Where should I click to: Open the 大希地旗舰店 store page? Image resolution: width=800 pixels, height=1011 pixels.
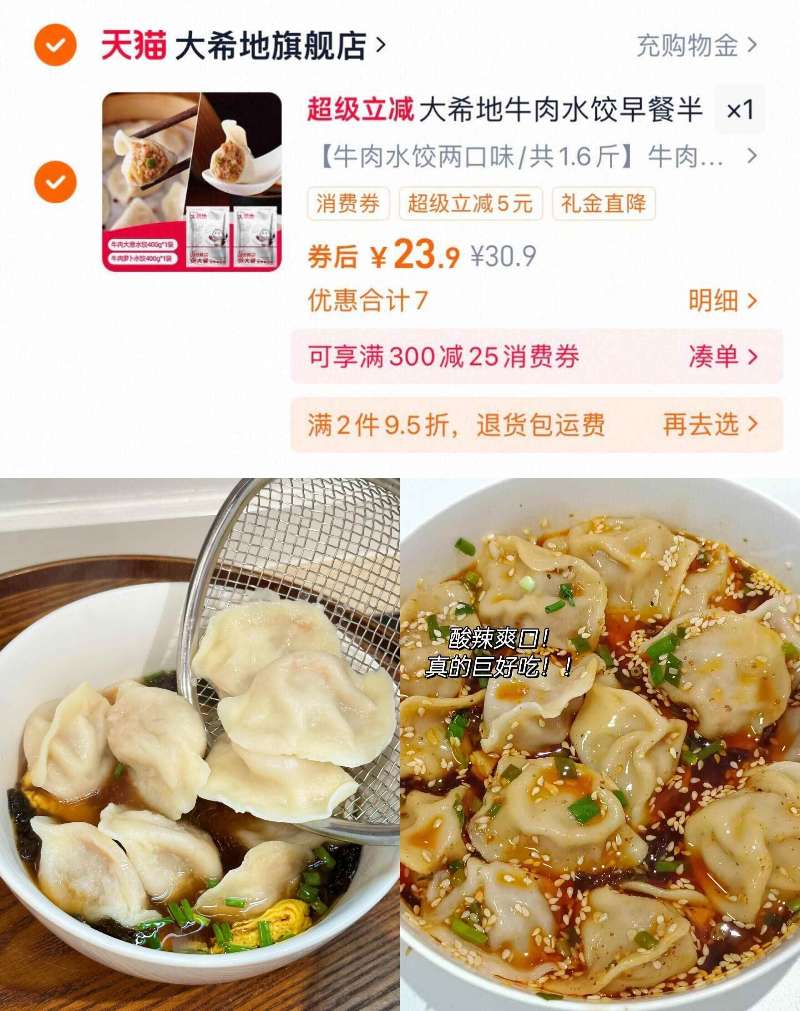click(270, 43)
